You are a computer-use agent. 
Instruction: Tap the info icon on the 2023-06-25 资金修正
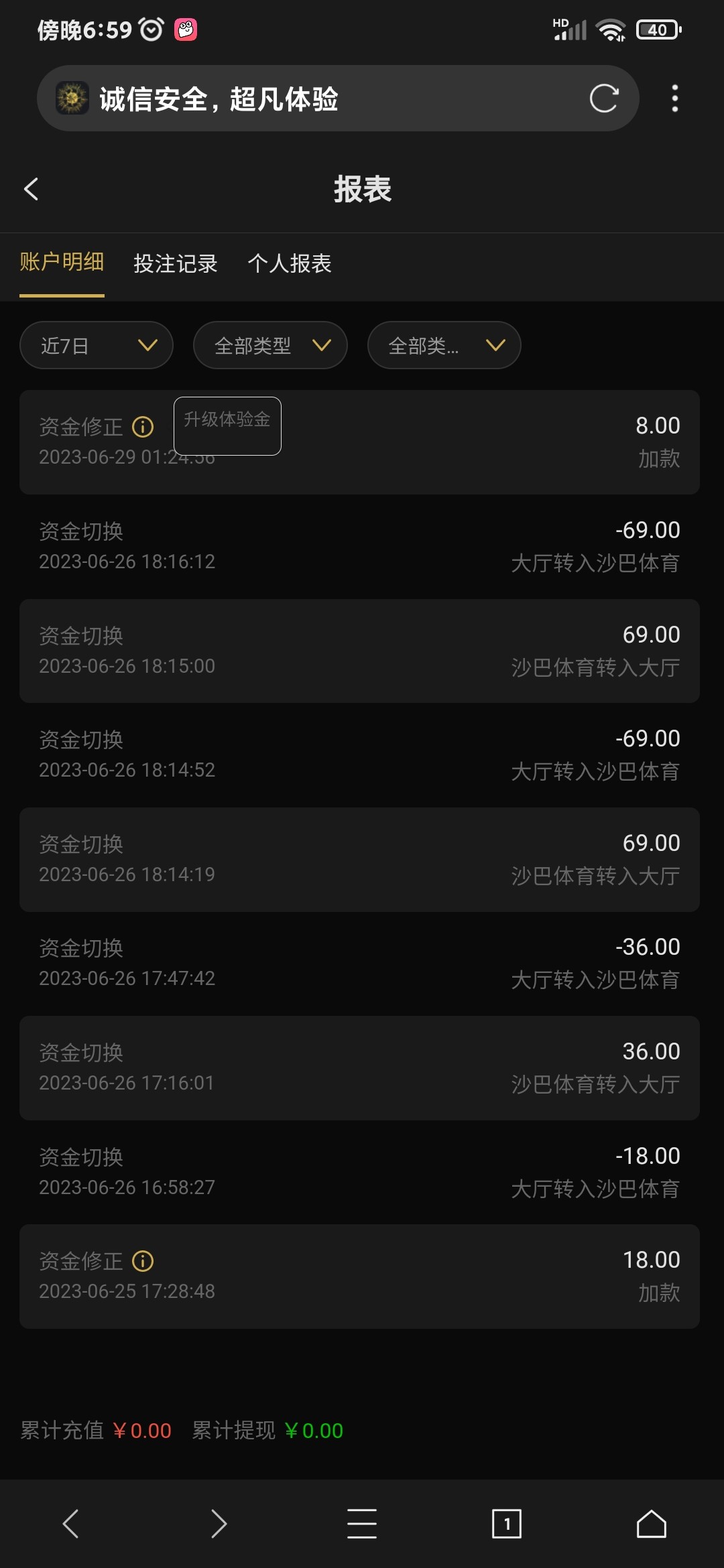coord(143,1261)
